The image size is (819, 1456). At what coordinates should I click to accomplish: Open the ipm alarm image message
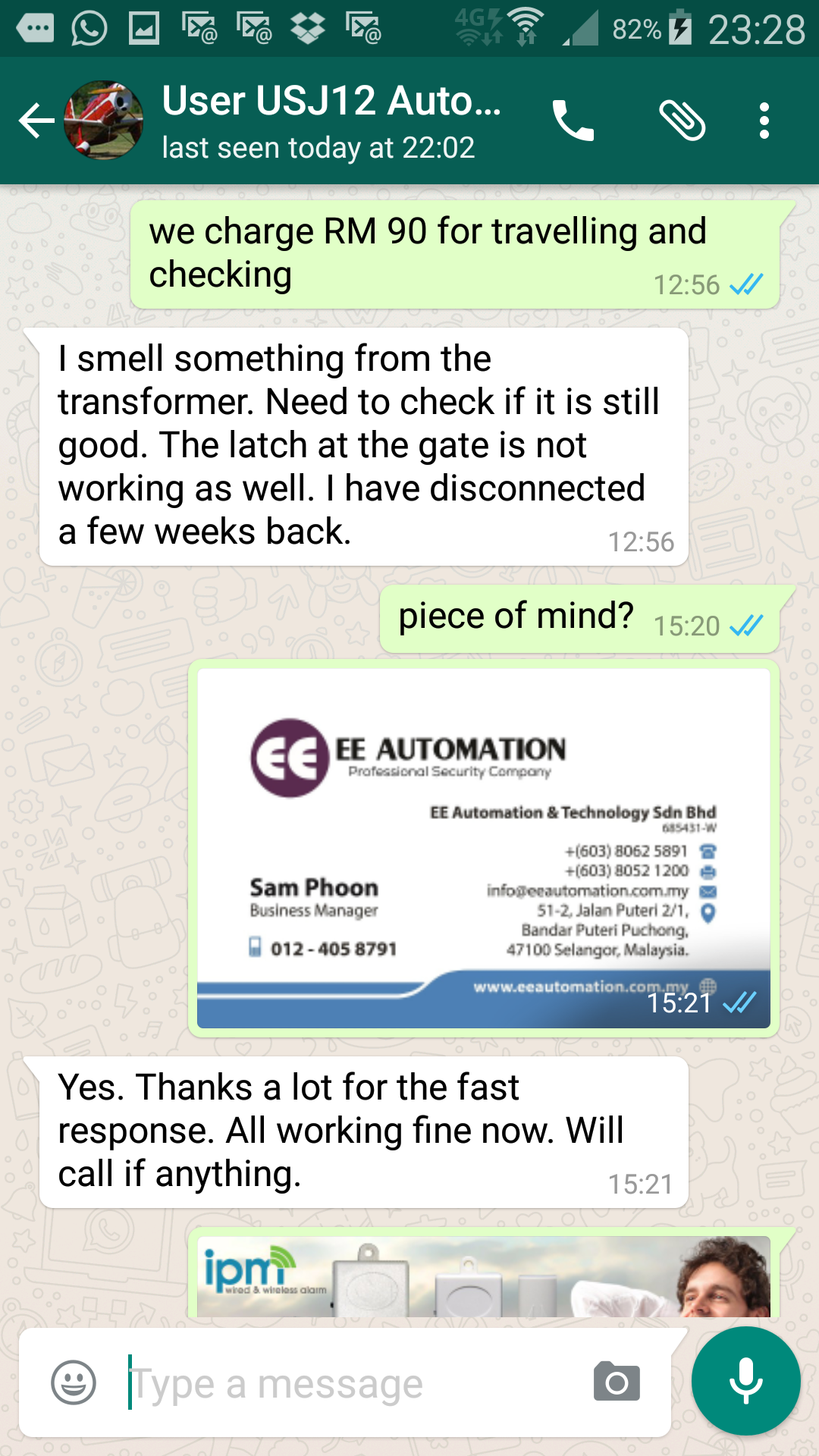[484, 1276]
